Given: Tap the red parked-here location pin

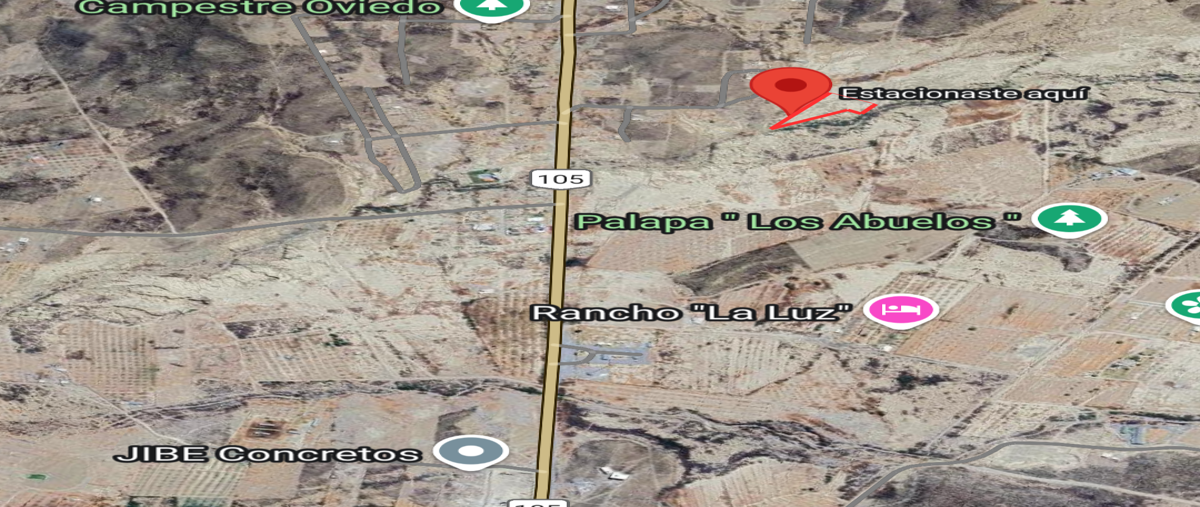Looking at the screenshot, I should point(790,90).
